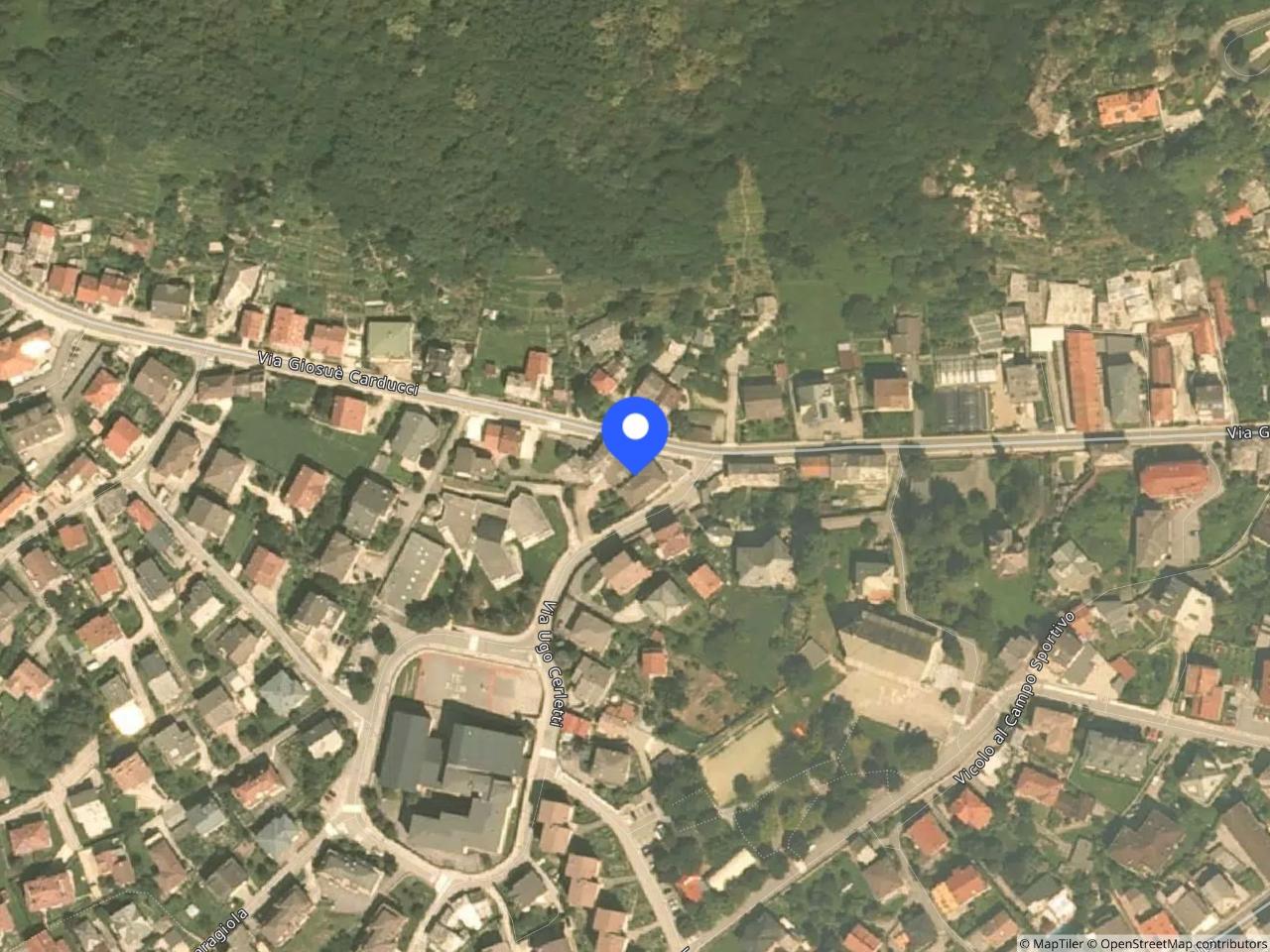The image size is (1270, 952).
Task: Tap the blue location pin marker
Action: [635, 430]
